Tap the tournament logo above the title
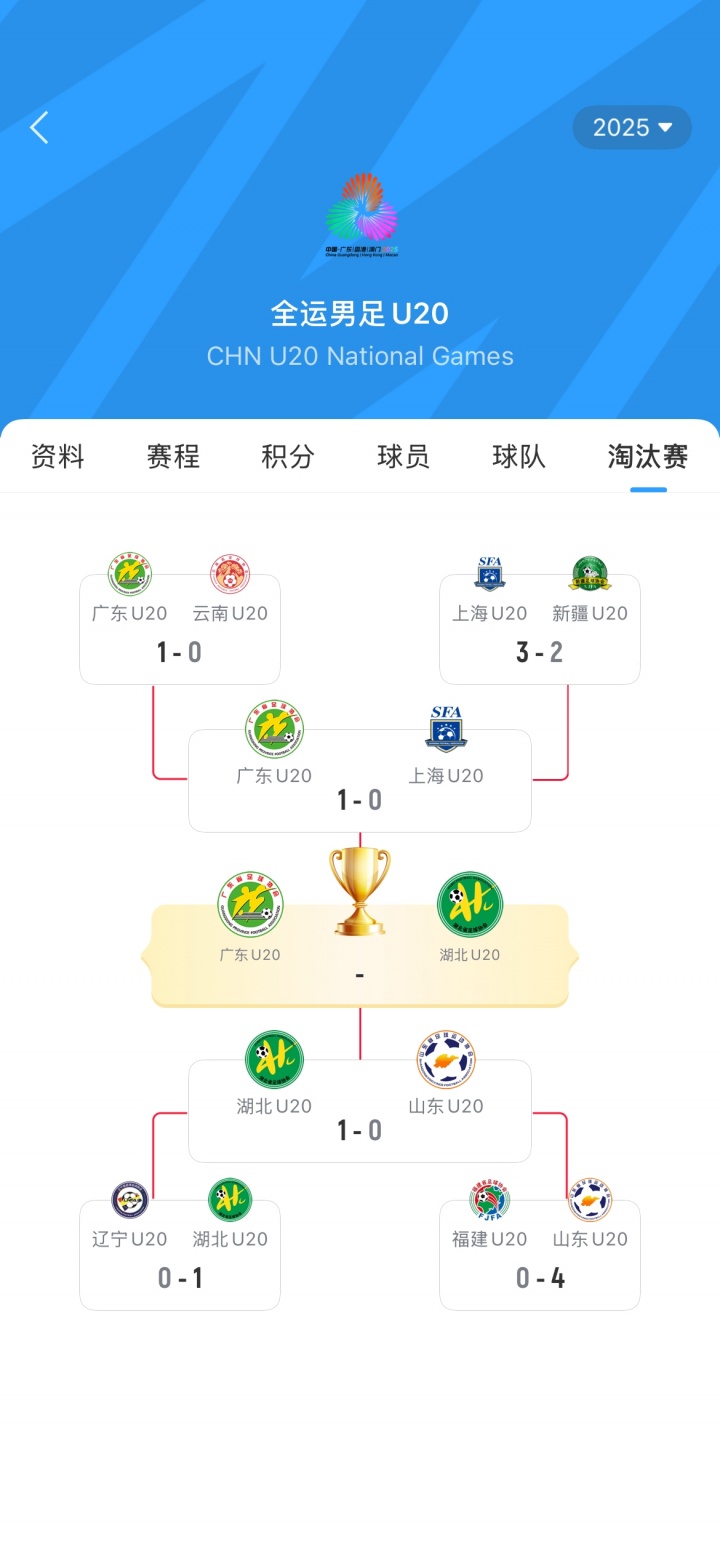Image resolution: width=720 pixels, height=1558 pixels. click(360, 215)
